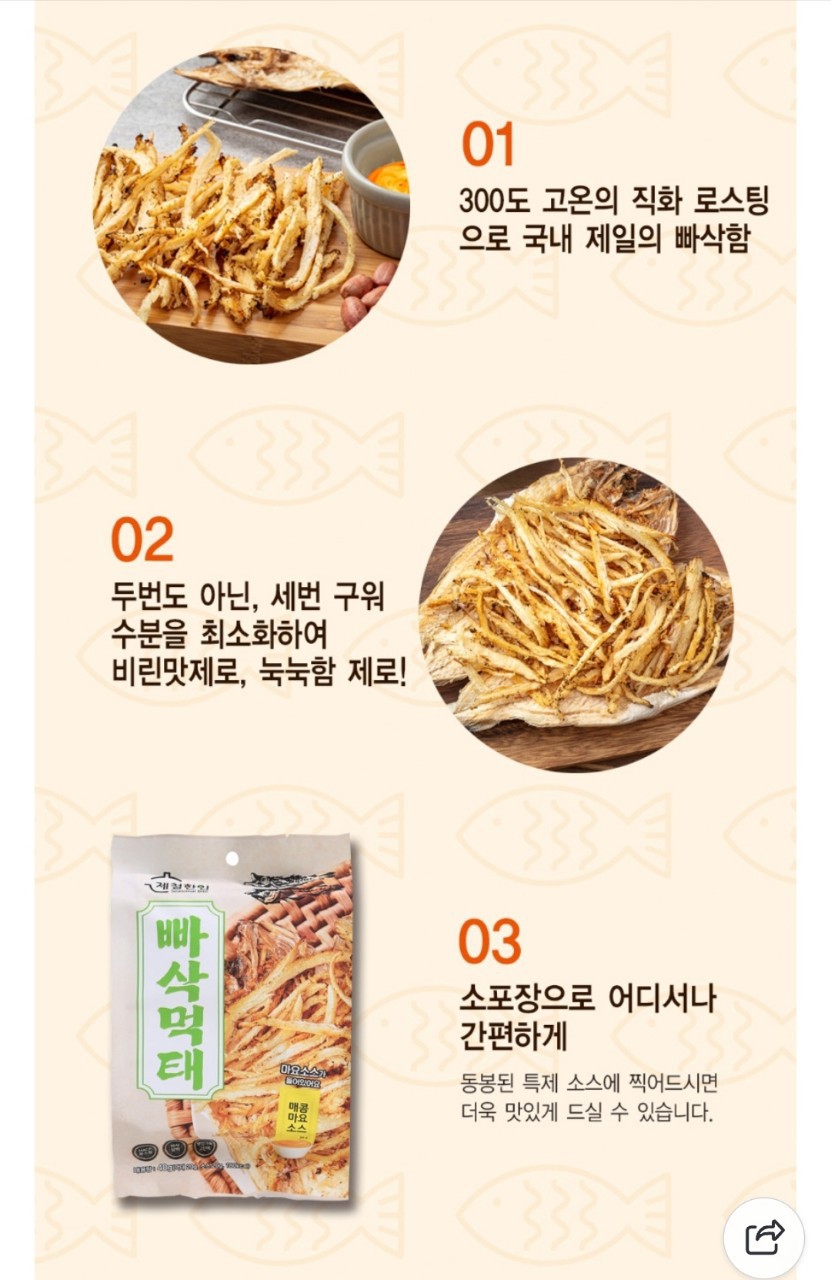Tap the floating share button

[764, 1238]
